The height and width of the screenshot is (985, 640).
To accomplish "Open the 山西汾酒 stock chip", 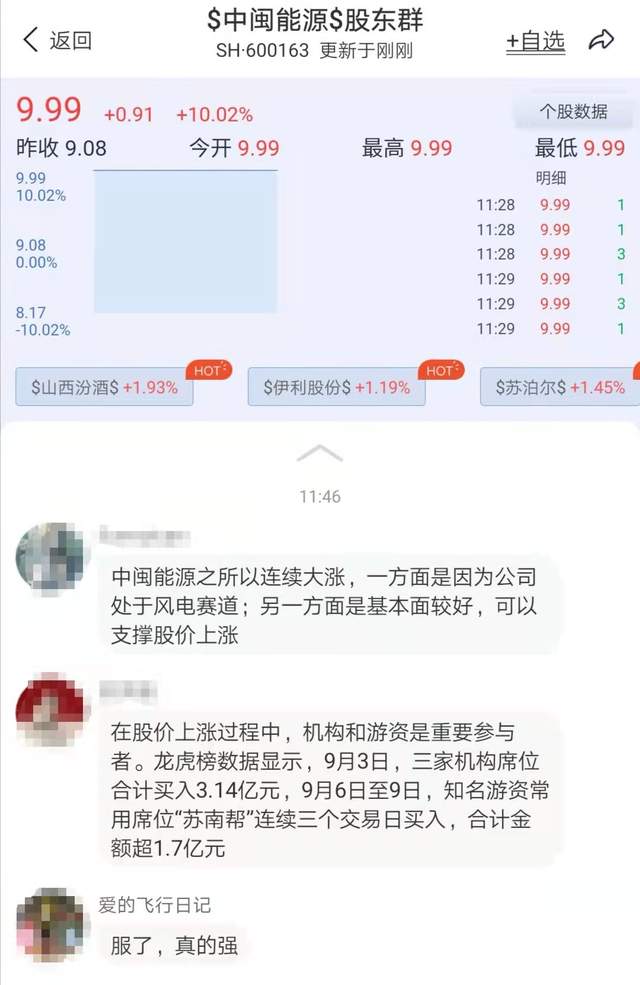I will (104, 386).
